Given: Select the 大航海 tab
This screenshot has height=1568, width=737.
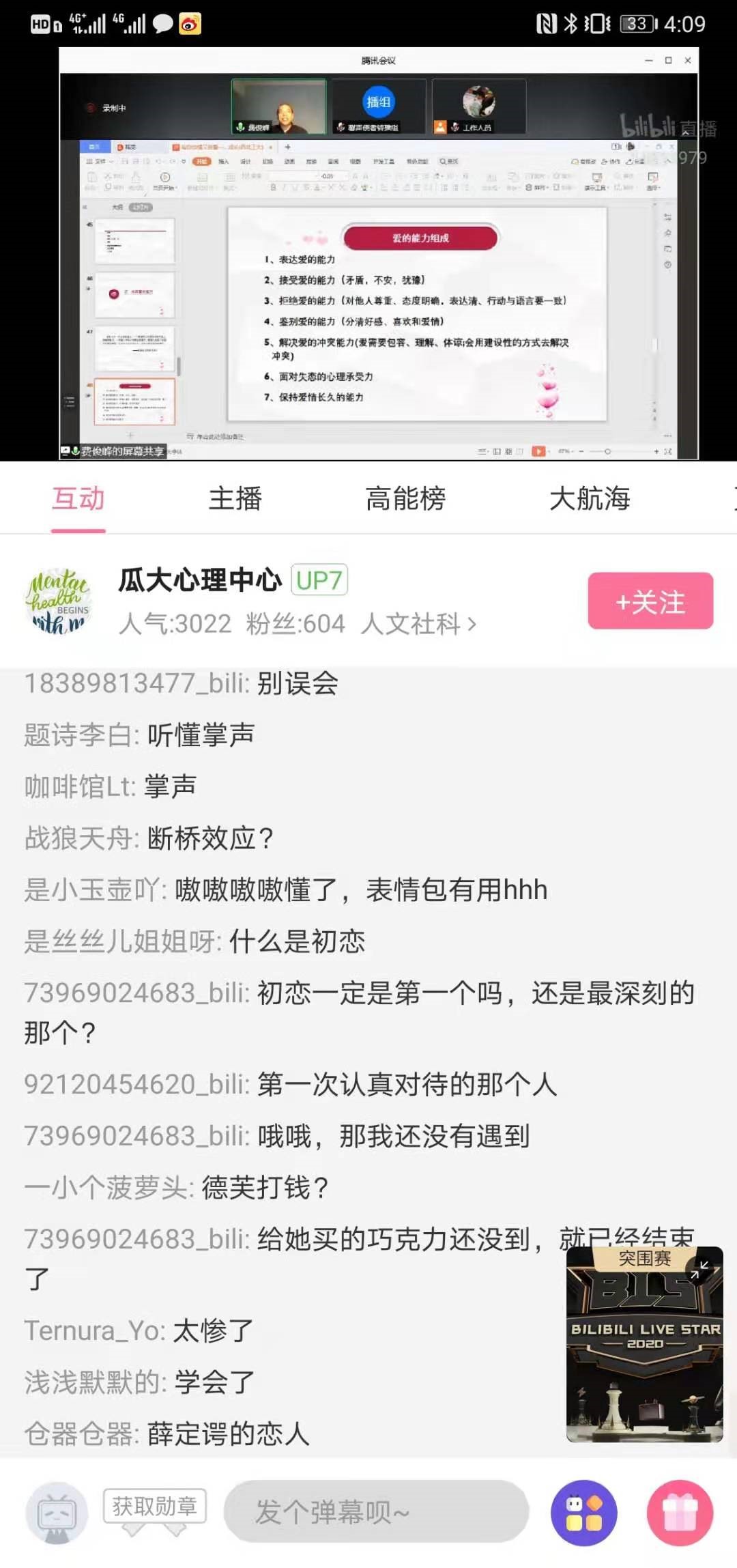Looking at the screenshot, I should tap(590, 499).
